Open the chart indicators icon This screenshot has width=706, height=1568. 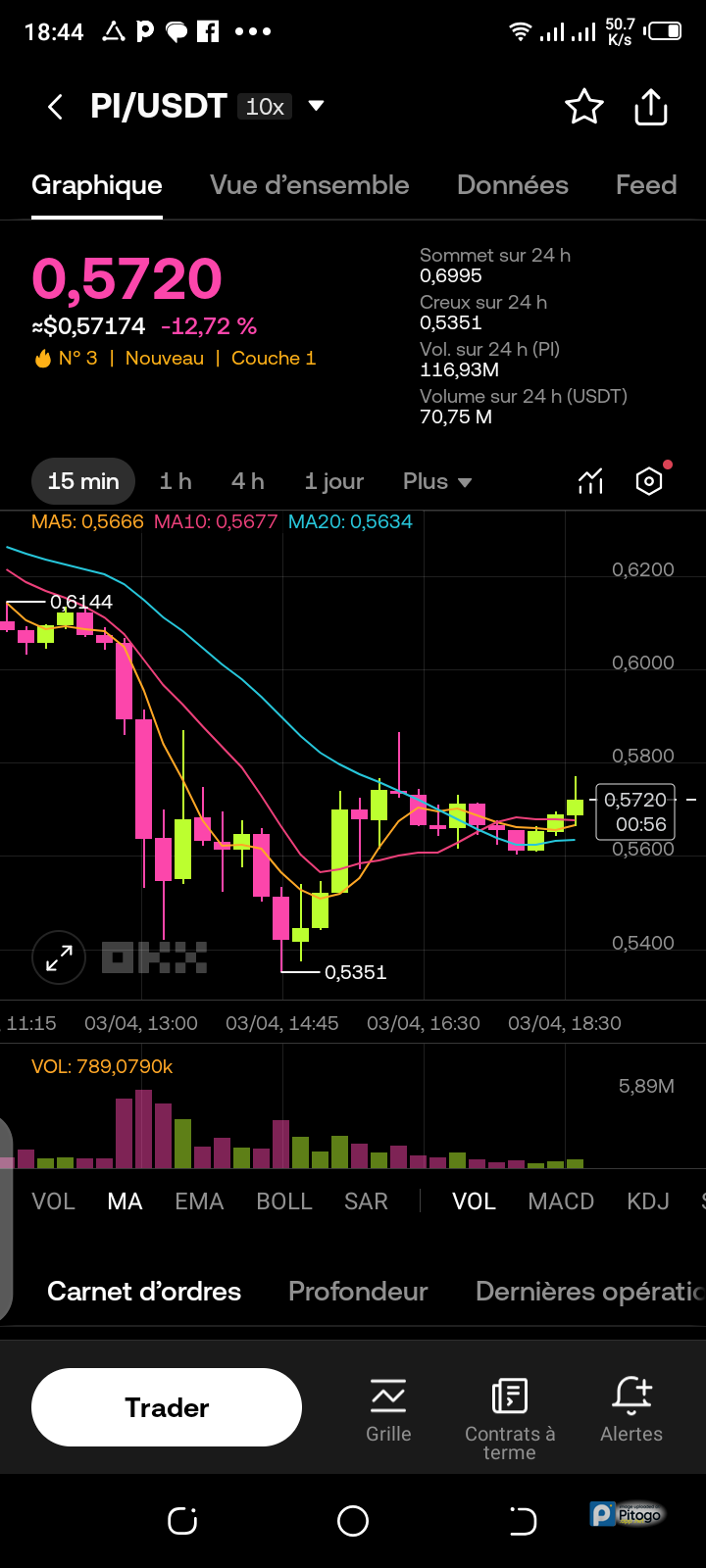(x=590, y=481)
